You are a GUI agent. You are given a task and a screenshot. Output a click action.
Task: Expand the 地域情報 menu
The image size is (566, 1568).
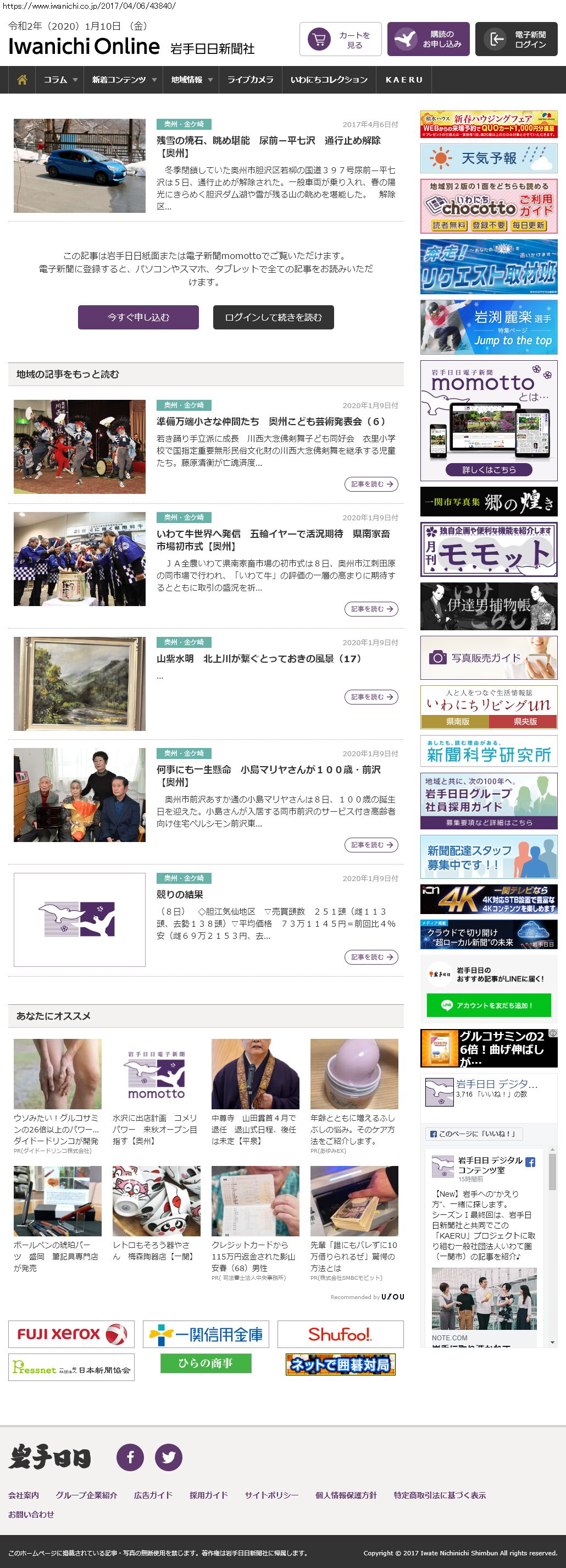pos(191,80)
